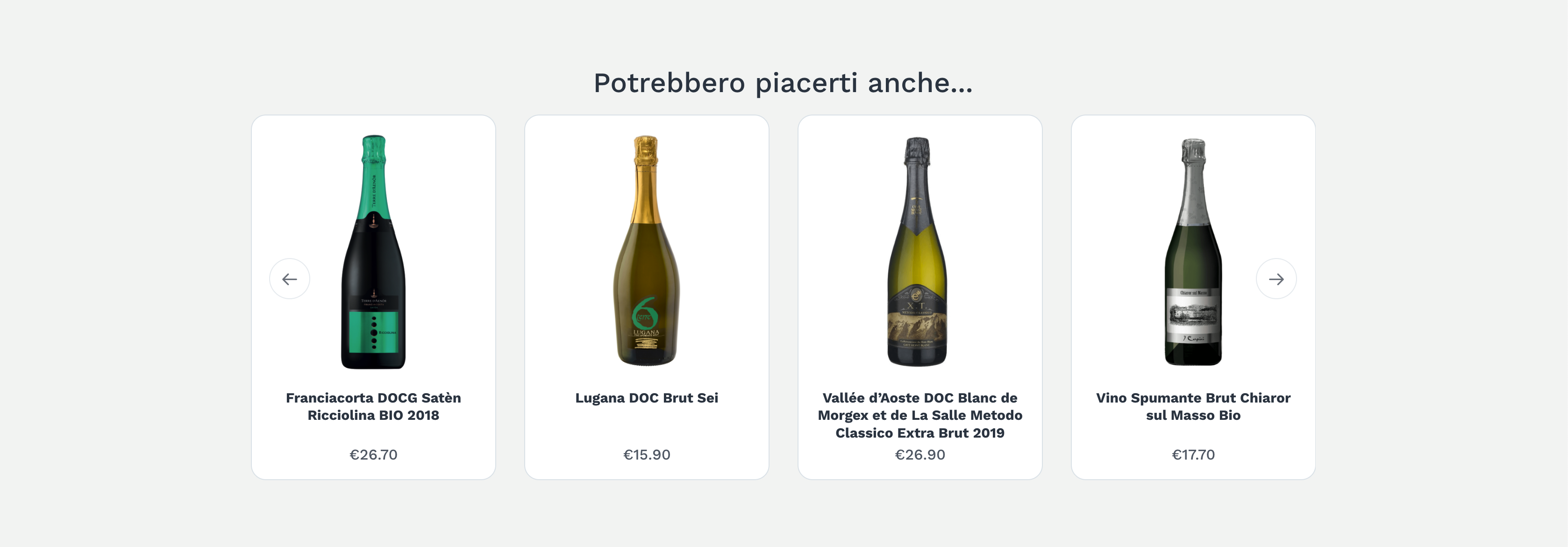
Task: Select Vino Spumante Brut Chiaror sul Masso Bio
Action: coord(1193,406)
